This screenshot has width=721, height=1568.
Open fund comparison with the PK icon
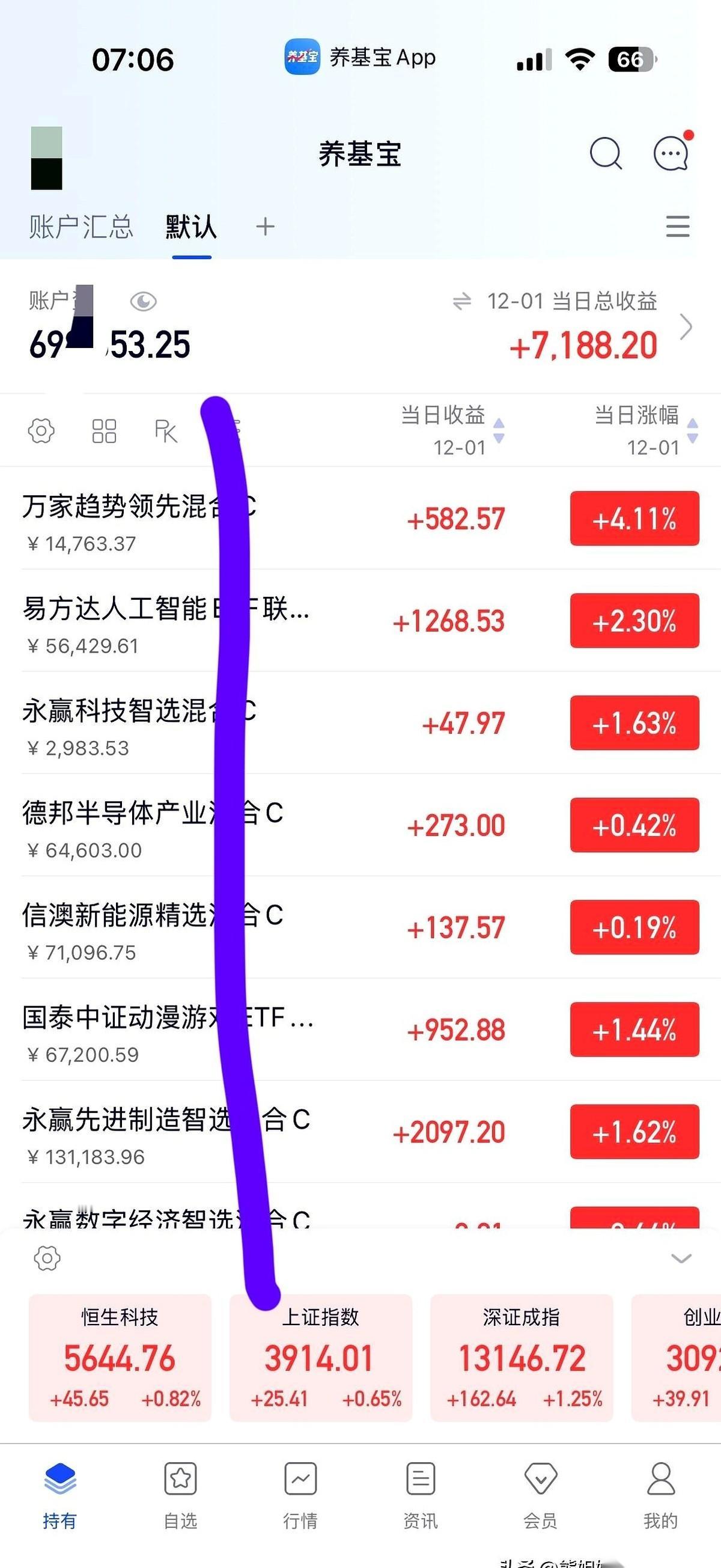click(x=166, y=430)
